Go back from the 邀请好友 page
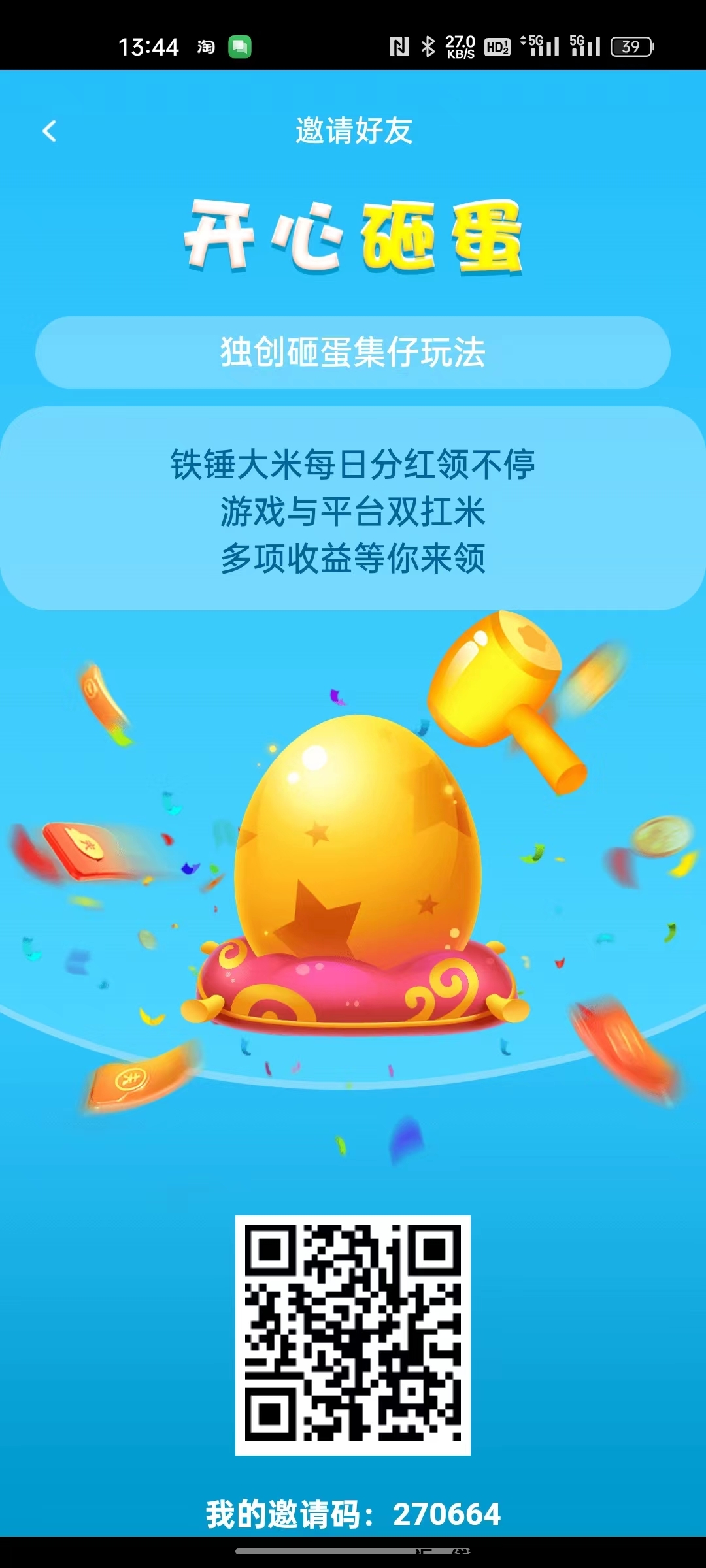Viewport: 706px width, 1568px height. pos(50,131)
